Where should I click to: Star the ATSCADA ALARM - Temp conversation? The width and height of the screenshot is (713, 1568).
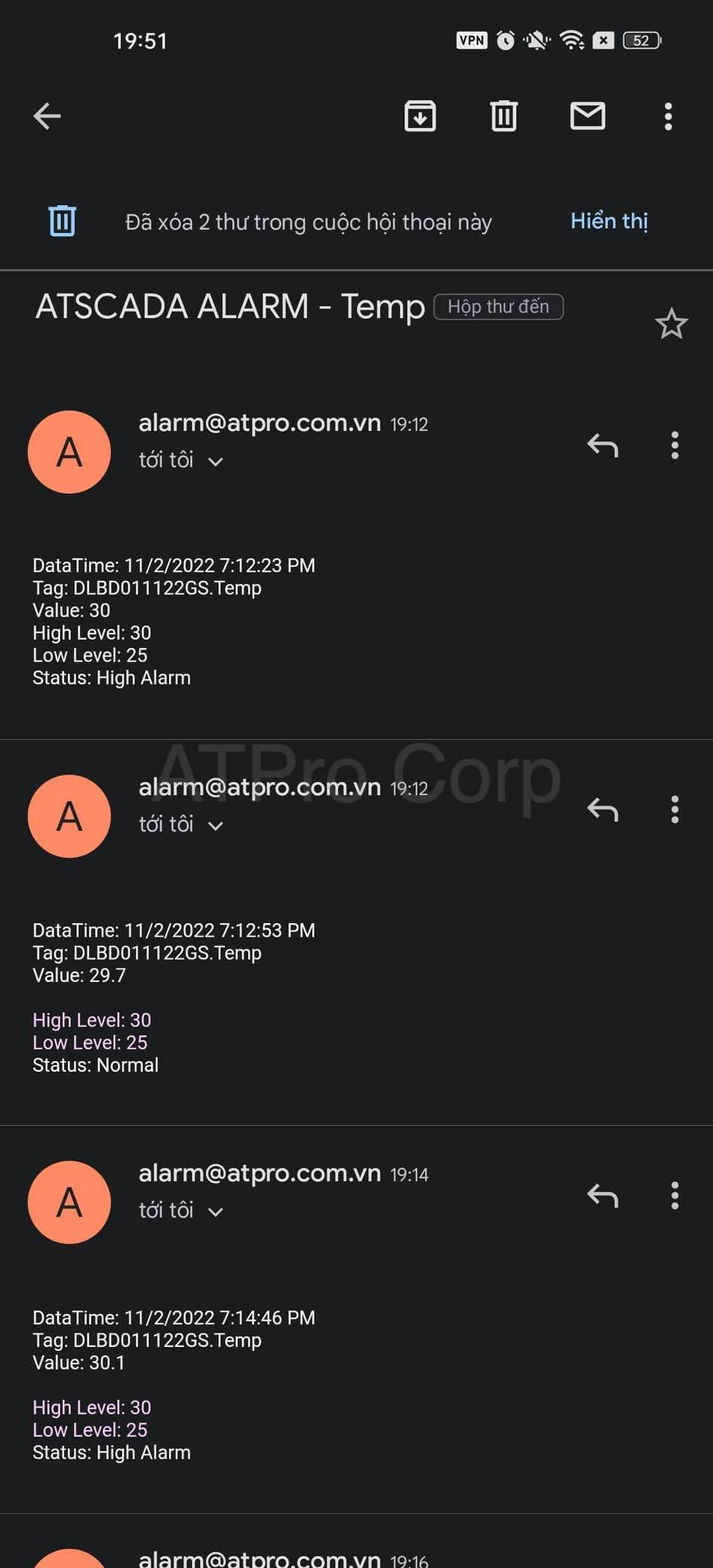click(671, 324)
